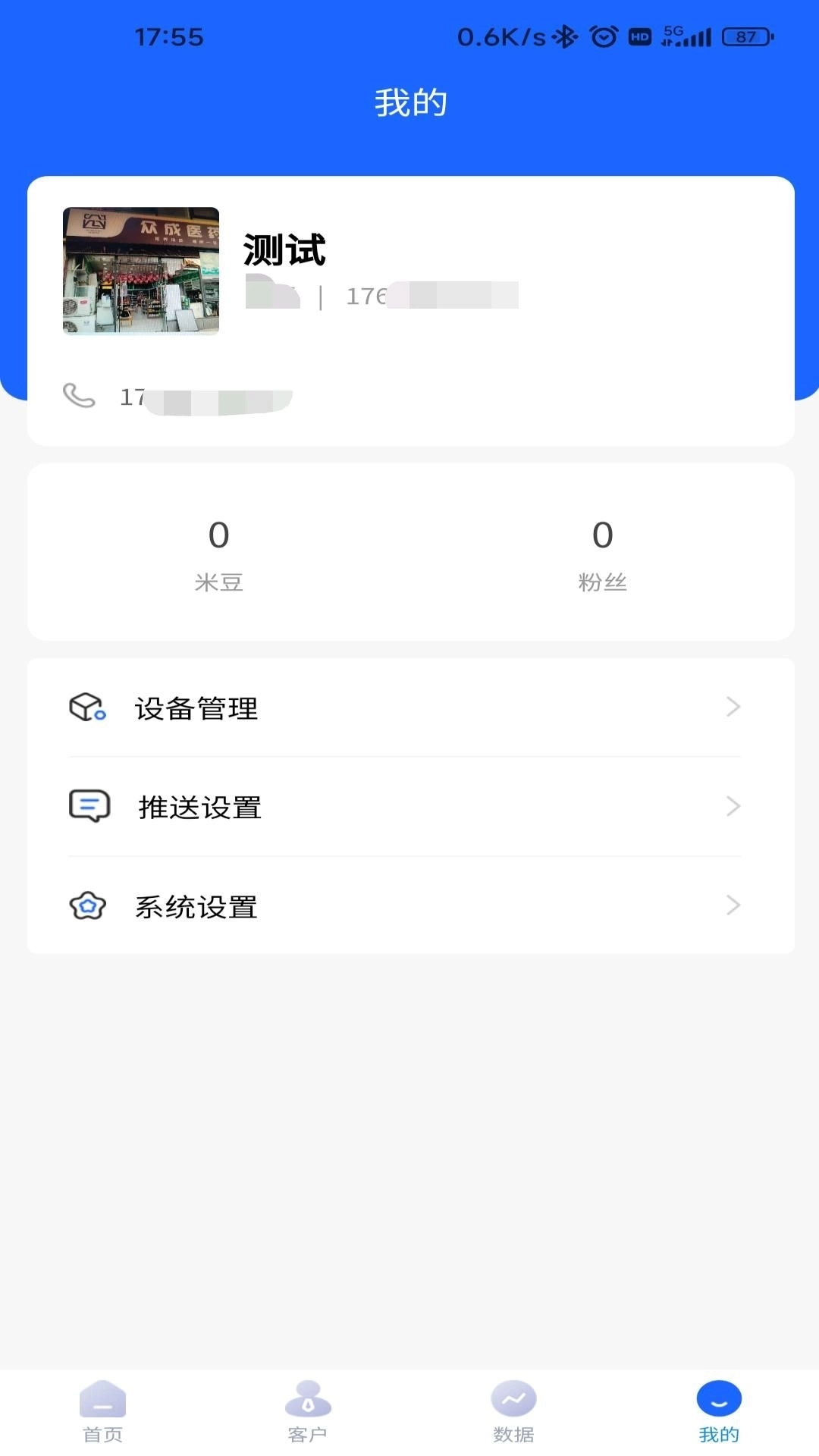Tap the 客户 person tab icon

[x=308, y=1399]
